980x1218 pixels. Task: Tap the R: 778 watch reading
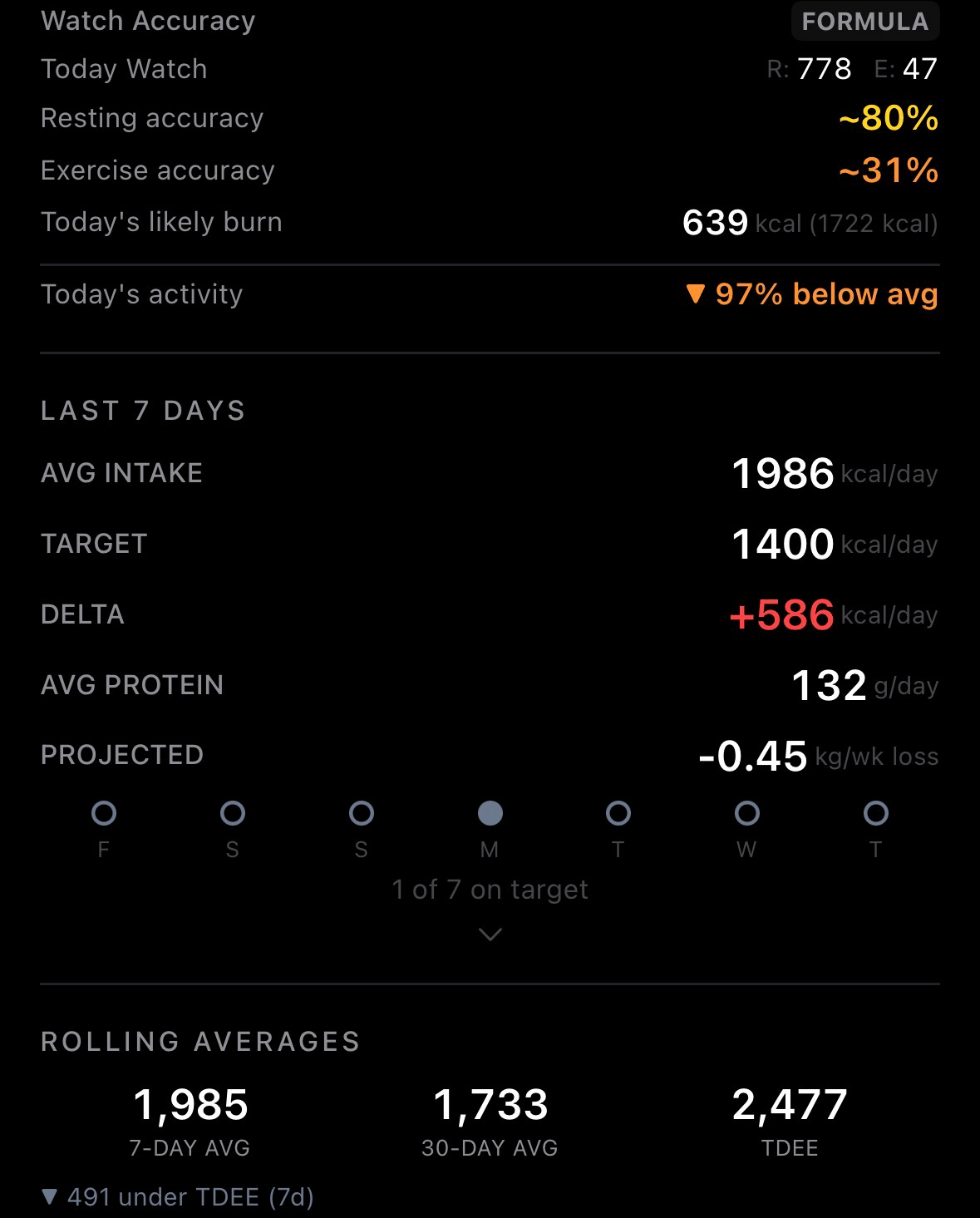pyautogui.click(x=810, y=69)
